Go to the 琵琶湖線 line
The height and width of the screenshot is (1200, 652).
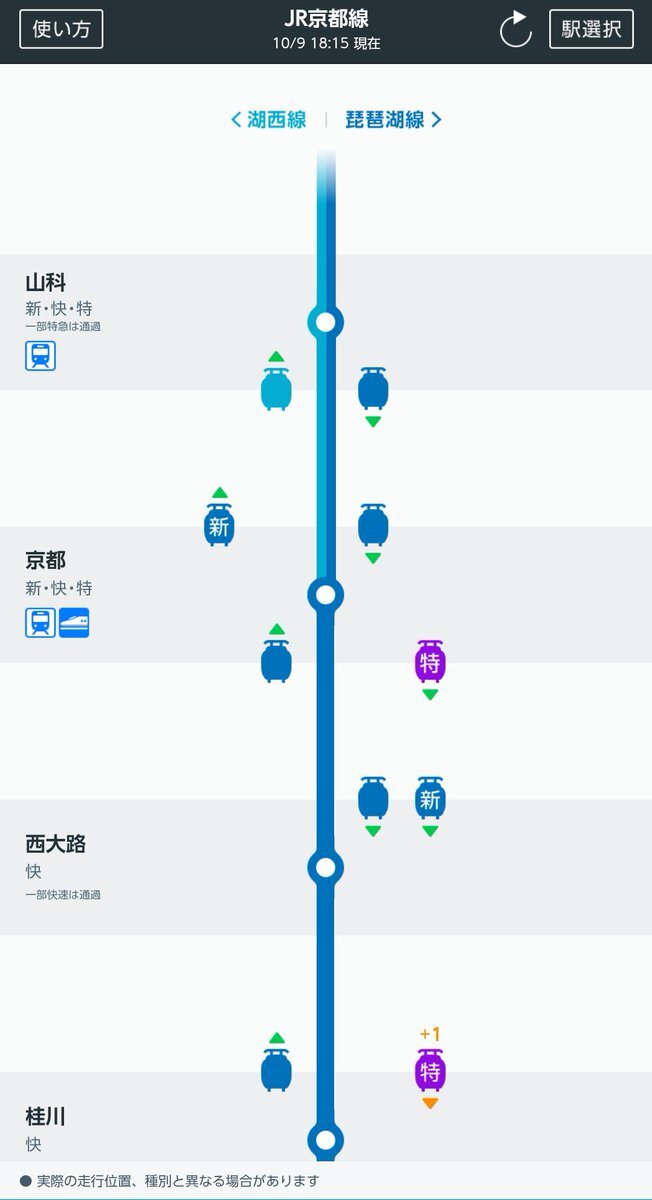click(394, 120)
